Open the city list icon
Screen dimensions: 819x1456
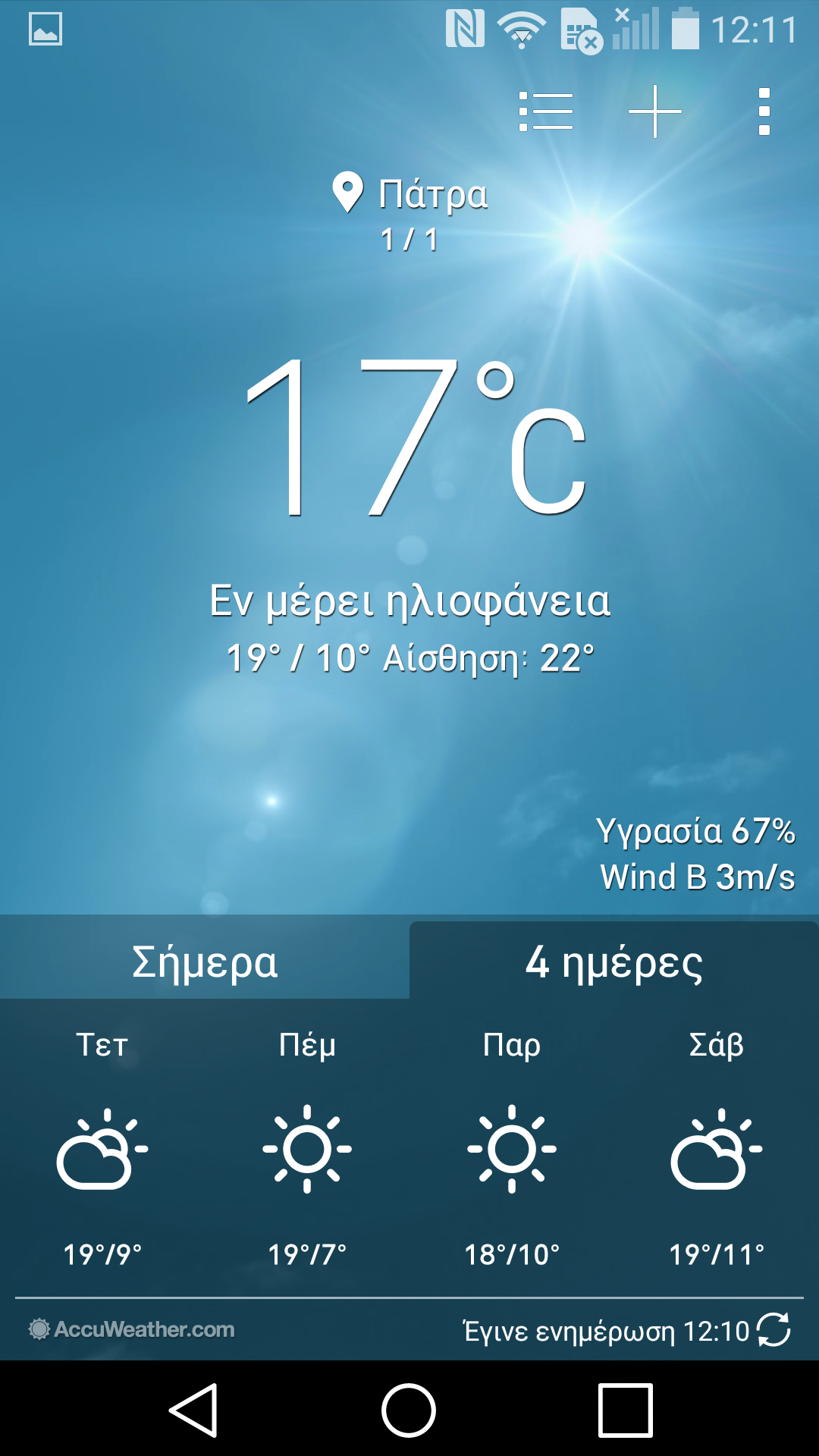pos(546,111)
